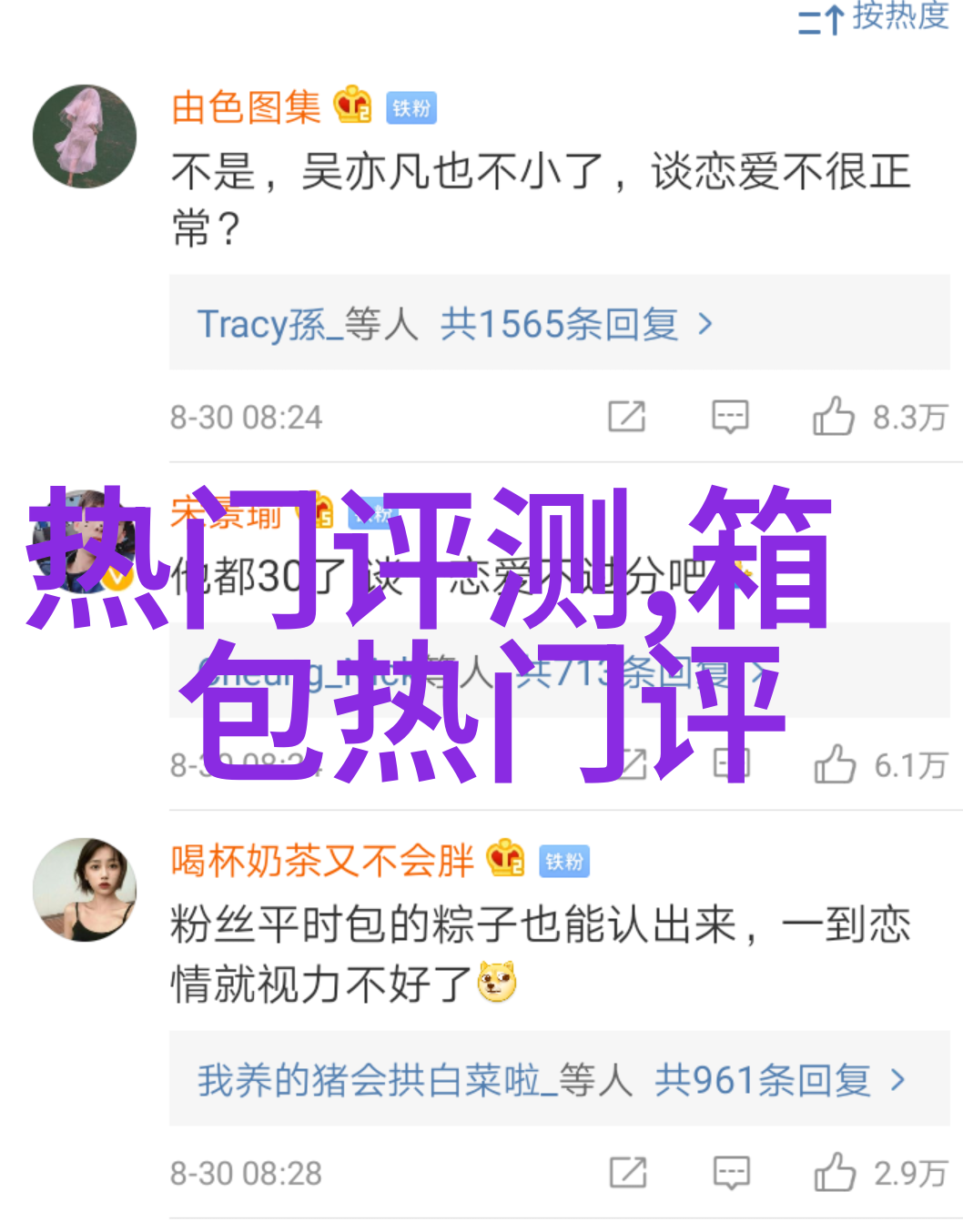Like 由色图集's comment with 8.3万 likes
Viewport: 963px width, 1232px height.
[834, 417]
